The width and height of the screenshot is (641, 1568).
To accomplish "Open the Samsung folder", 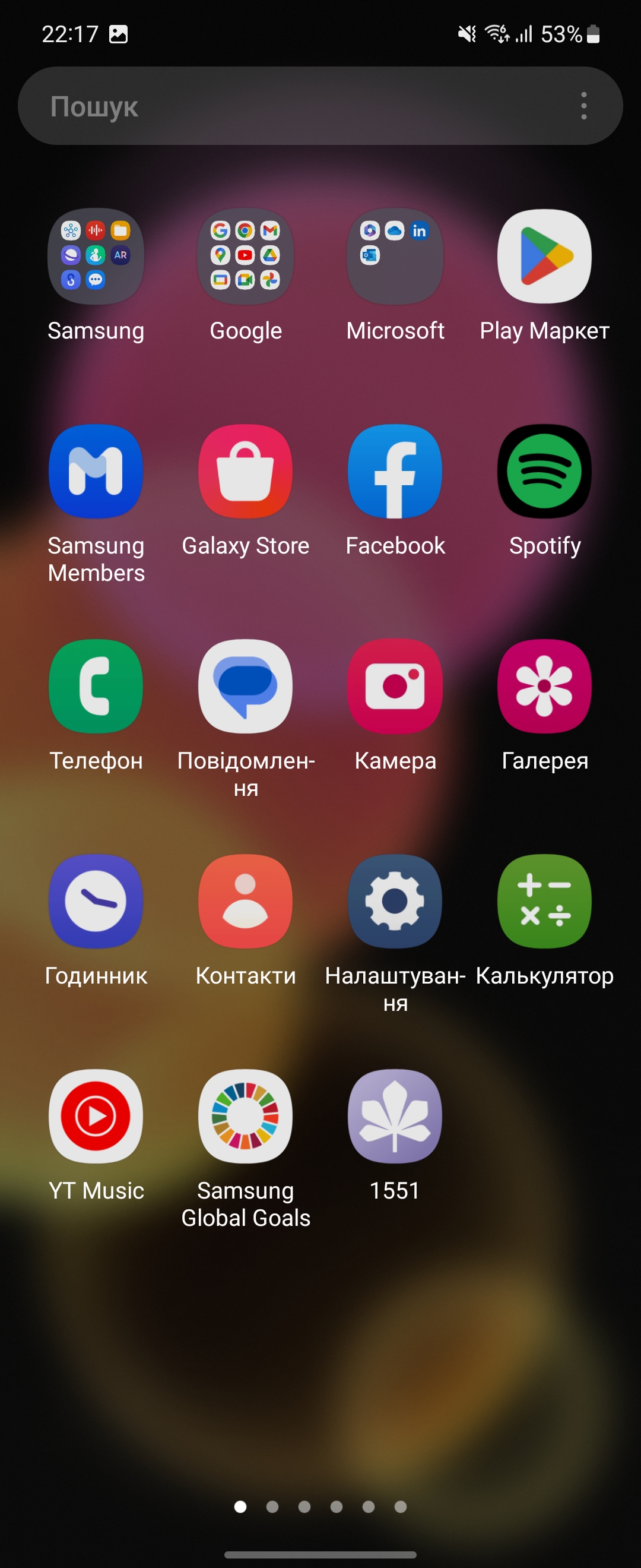I will pyautogui.click(x=96, y=256).
